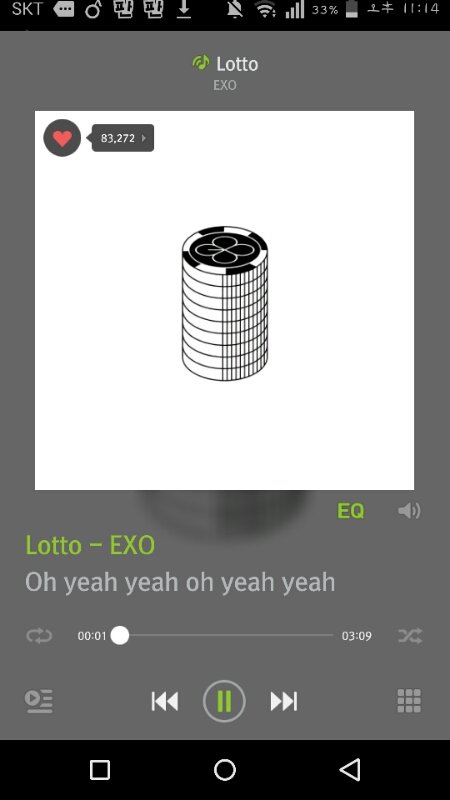
Task: Toggle shuffle playback
Action: 410,636
